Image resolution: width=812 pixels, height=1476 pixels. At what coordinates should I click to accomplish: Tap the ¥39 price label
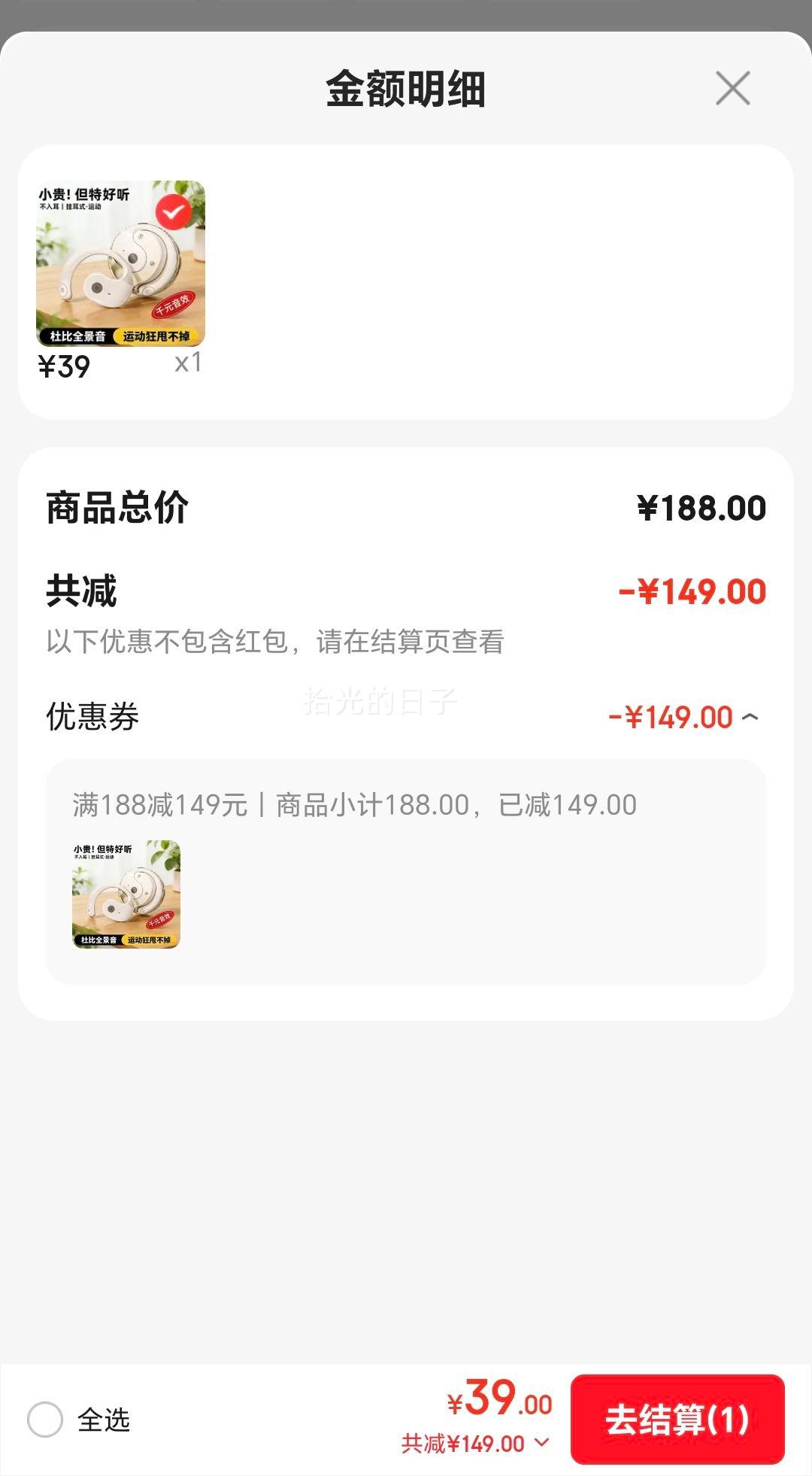tap(64, 366)
